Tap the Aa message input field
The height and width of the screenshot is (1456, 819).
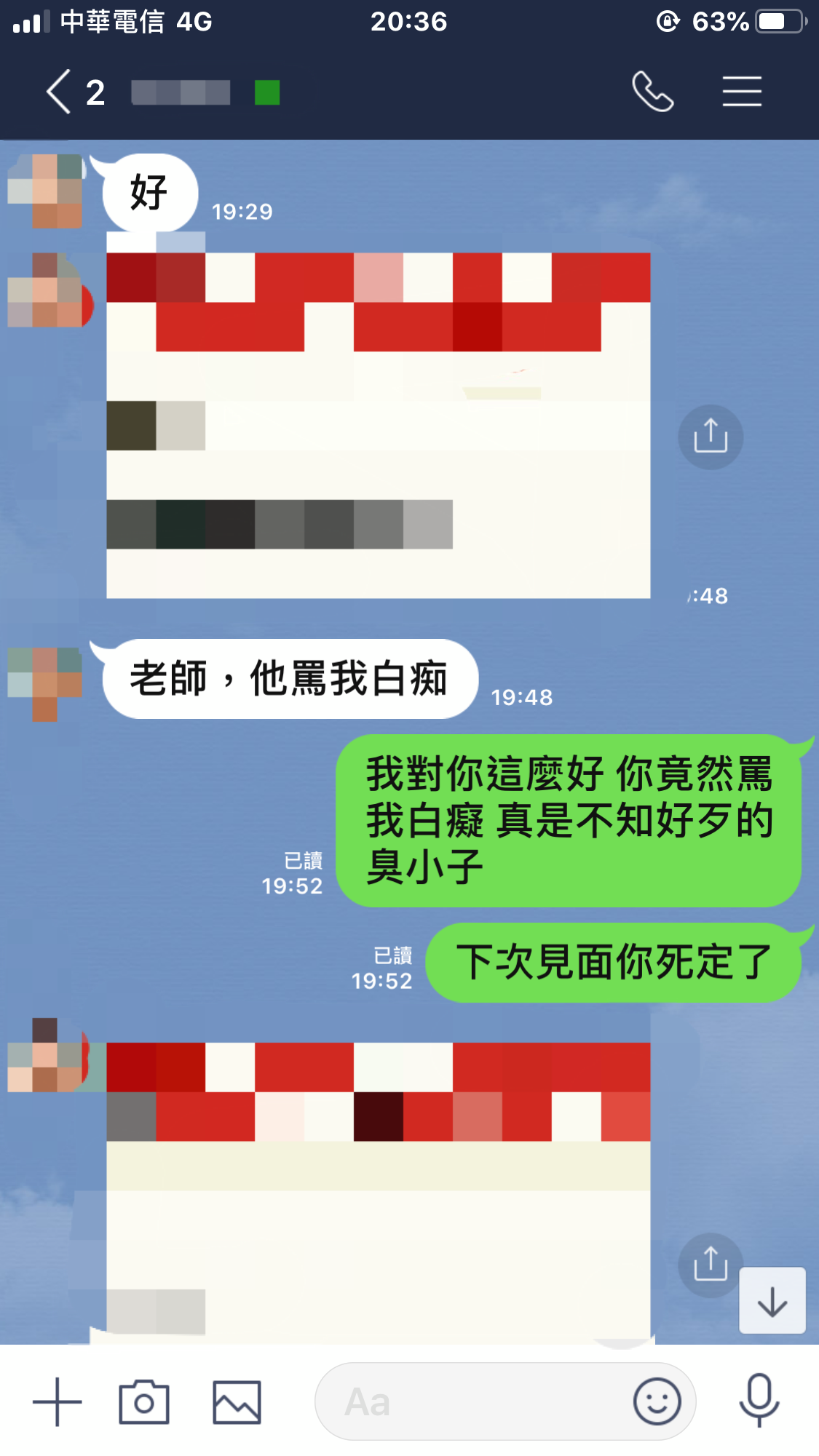click(x=473, y=1401)
